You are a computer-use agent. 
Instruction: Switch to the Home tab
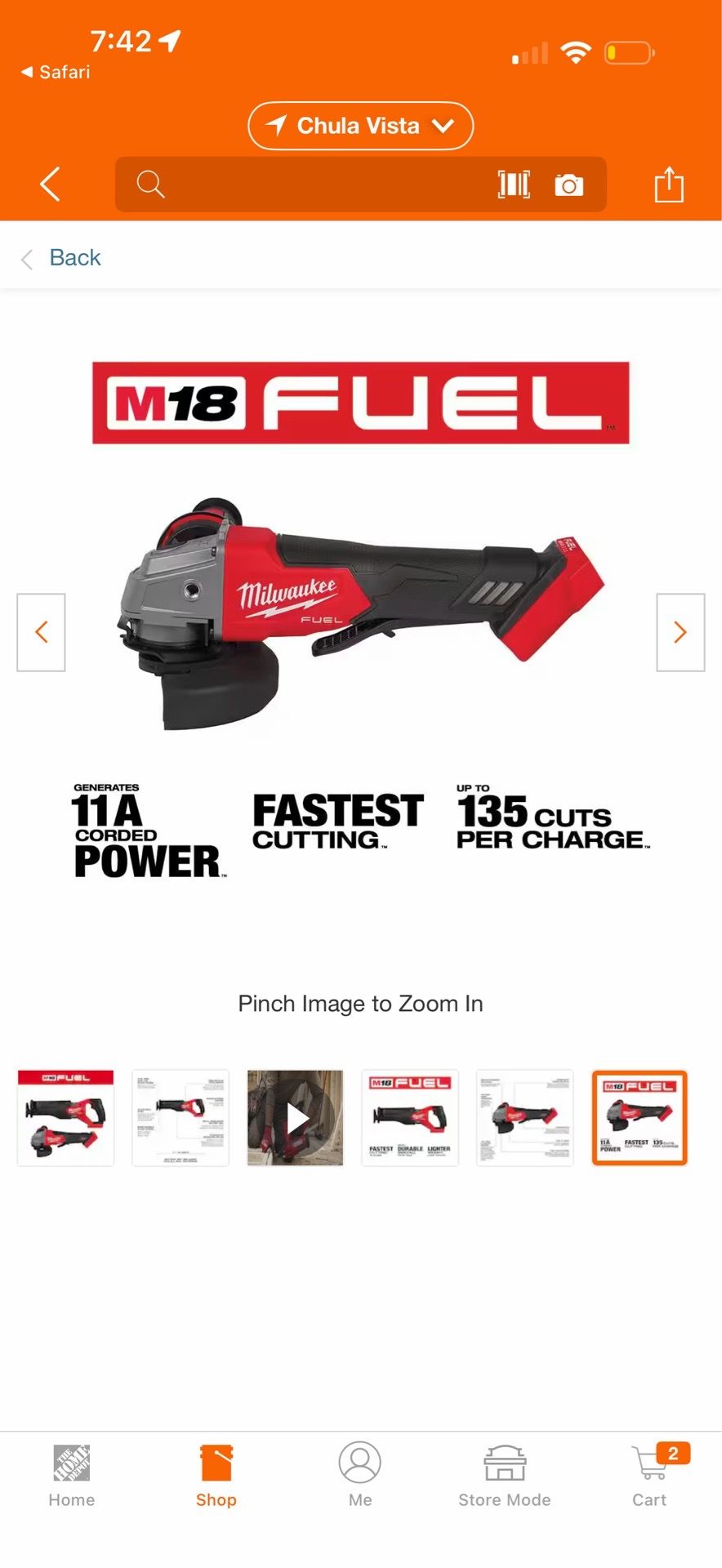(x=72, y=1476)
